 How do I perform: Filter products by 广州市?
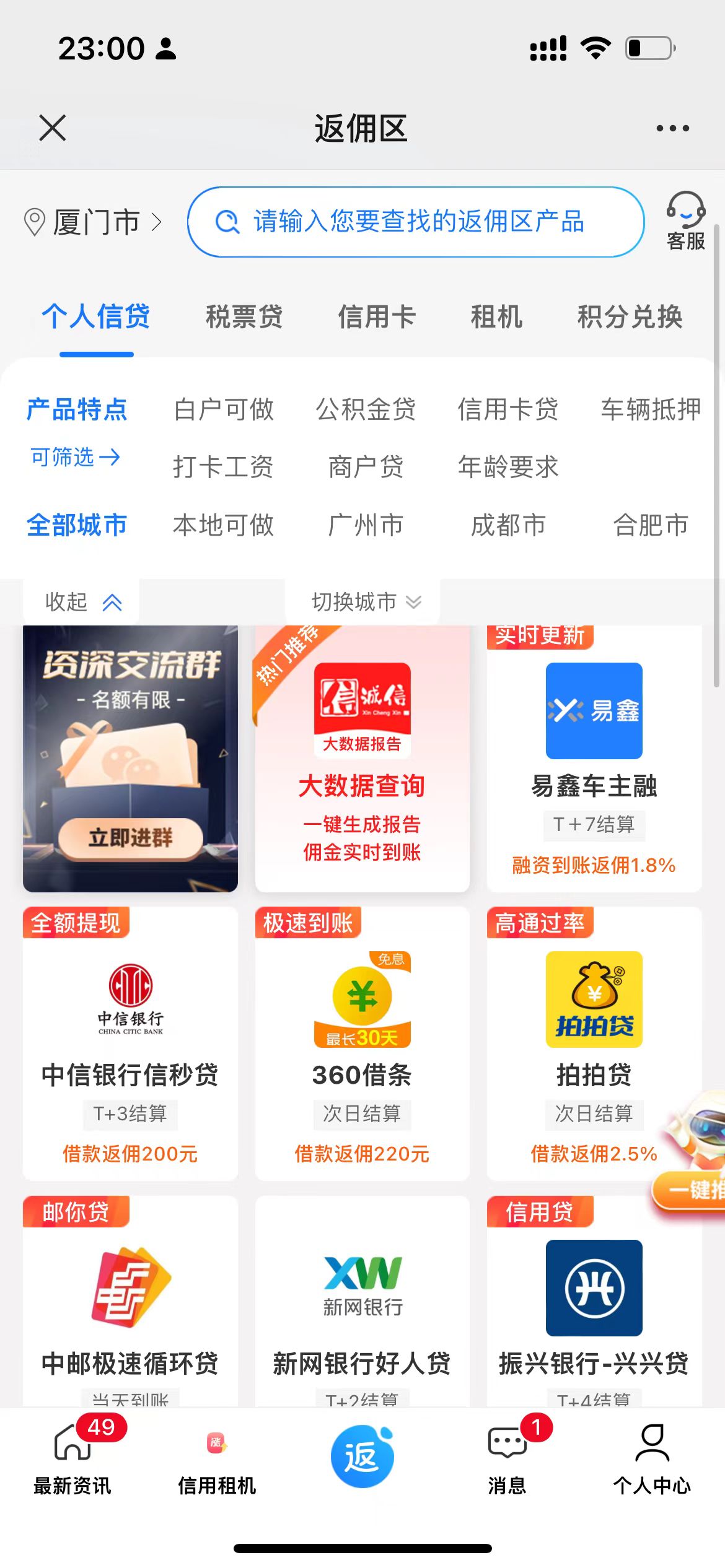click(366, 525)
